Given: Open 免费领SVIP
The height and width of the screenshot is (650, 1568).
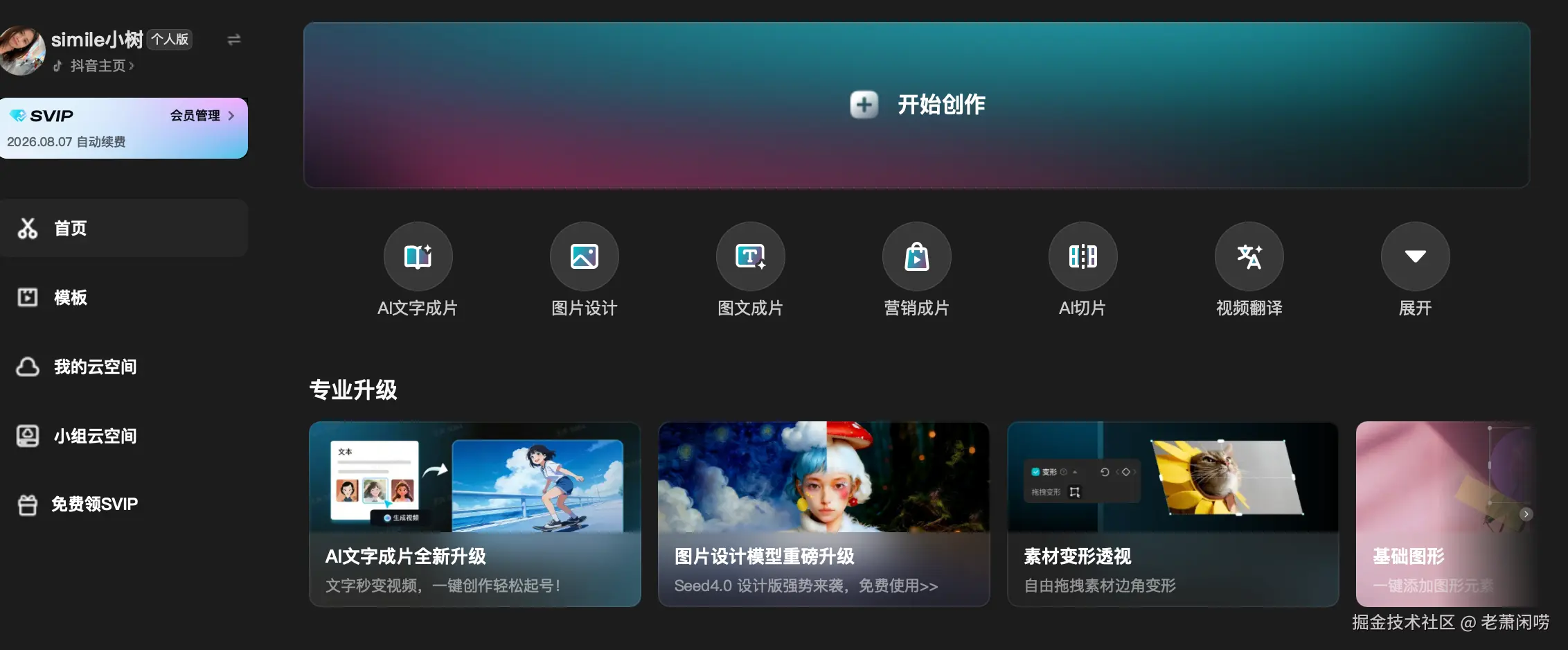Looking at the screenshot, I should click(x=94, y=504).
